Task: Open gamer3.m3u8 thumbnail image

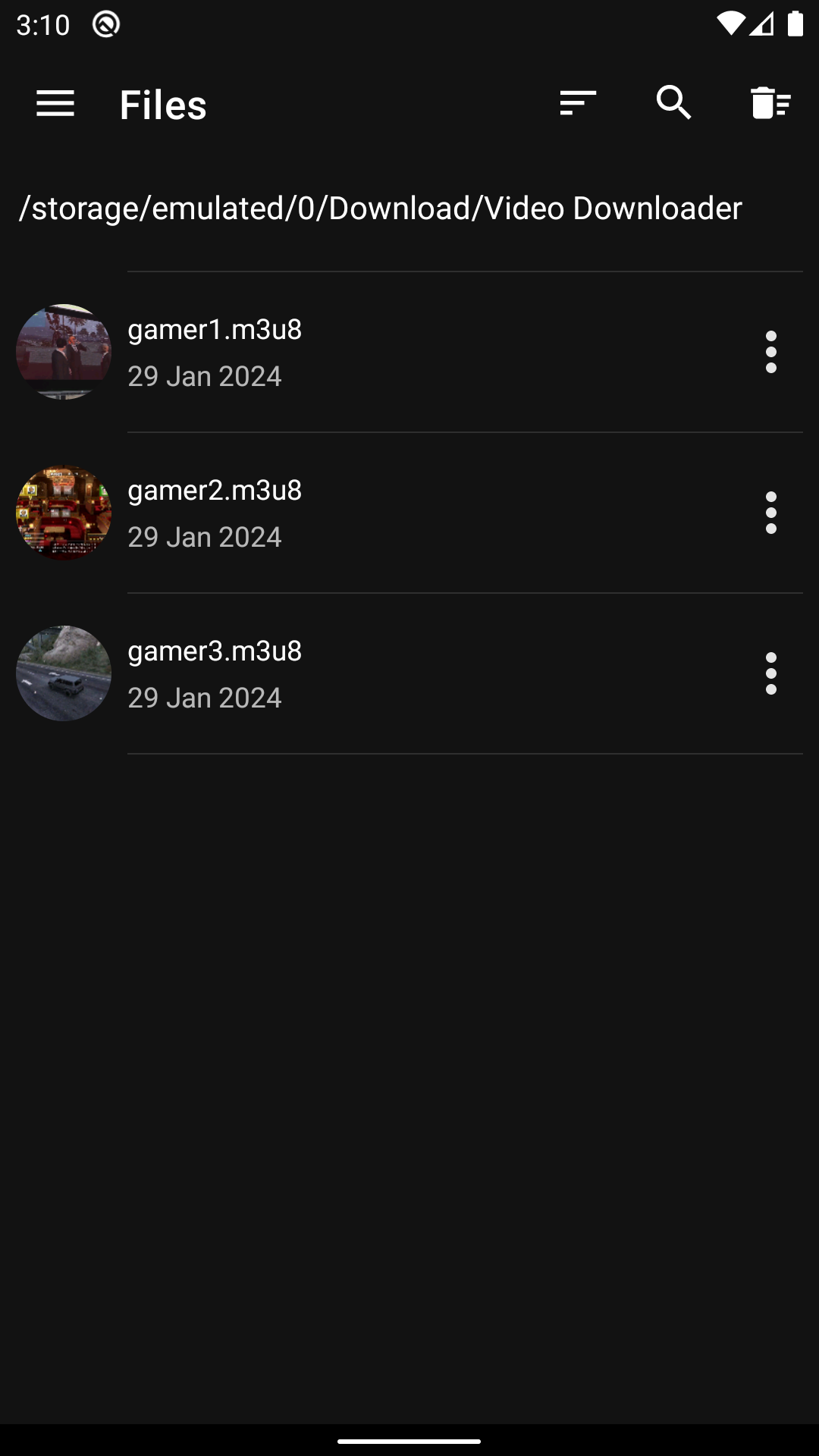Action: tap(63, 673)
